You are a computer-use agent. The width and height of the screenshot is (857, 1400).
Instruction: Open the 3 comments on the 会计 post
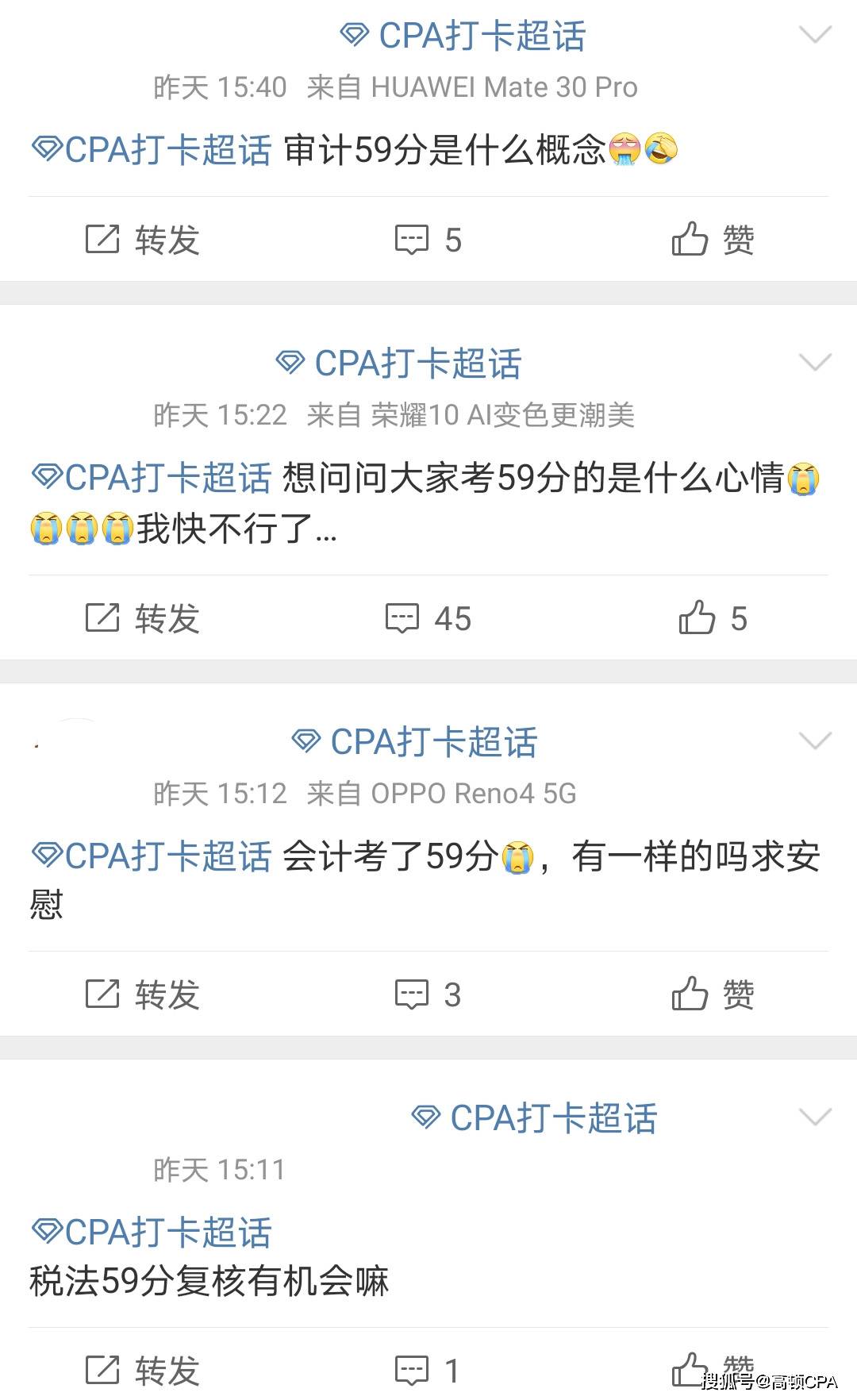(x=428, y=994)
